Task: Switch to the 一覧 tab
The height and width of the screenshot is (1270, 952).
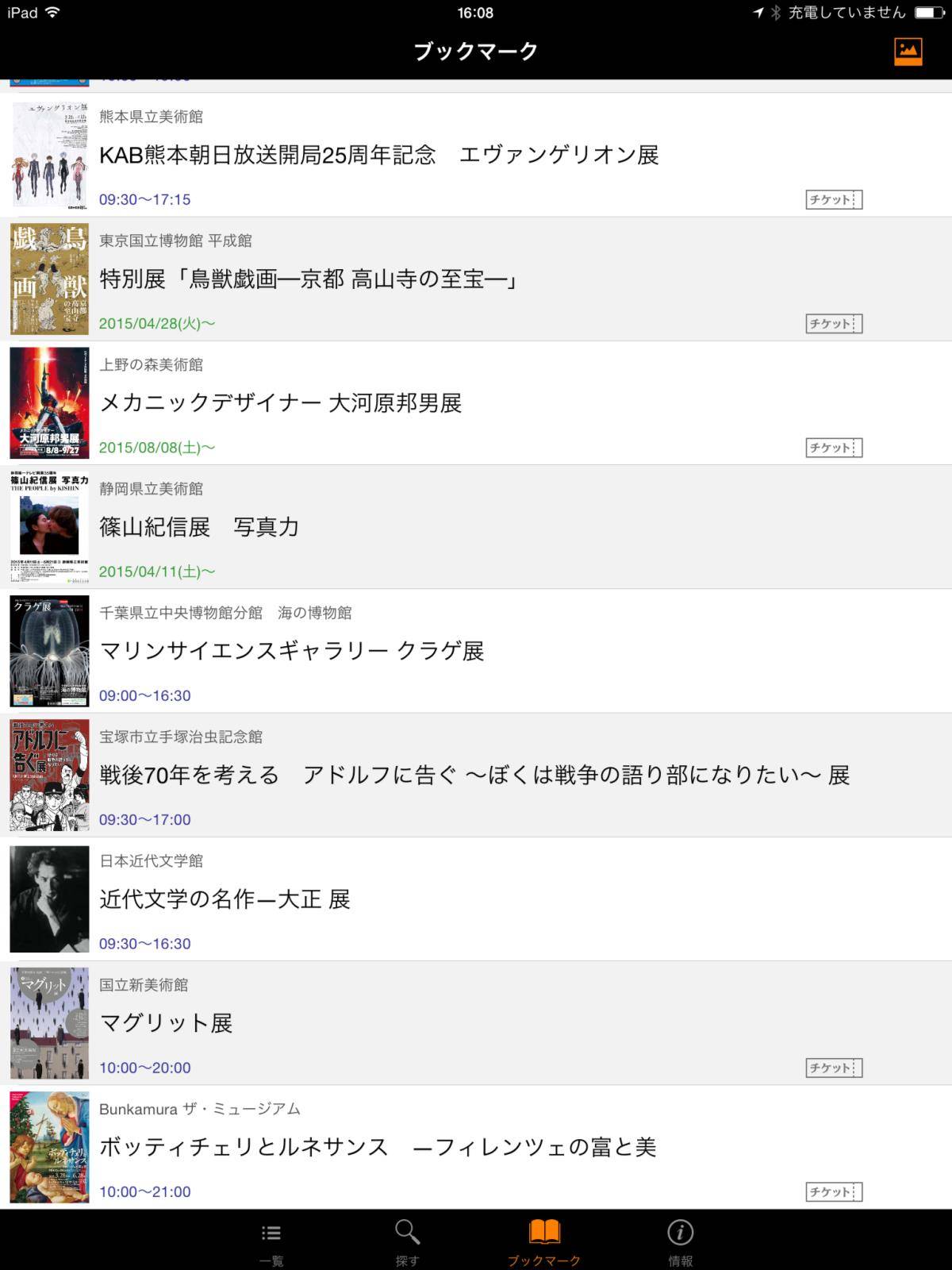Action: pyautogui.click(x=271, y=1241)
